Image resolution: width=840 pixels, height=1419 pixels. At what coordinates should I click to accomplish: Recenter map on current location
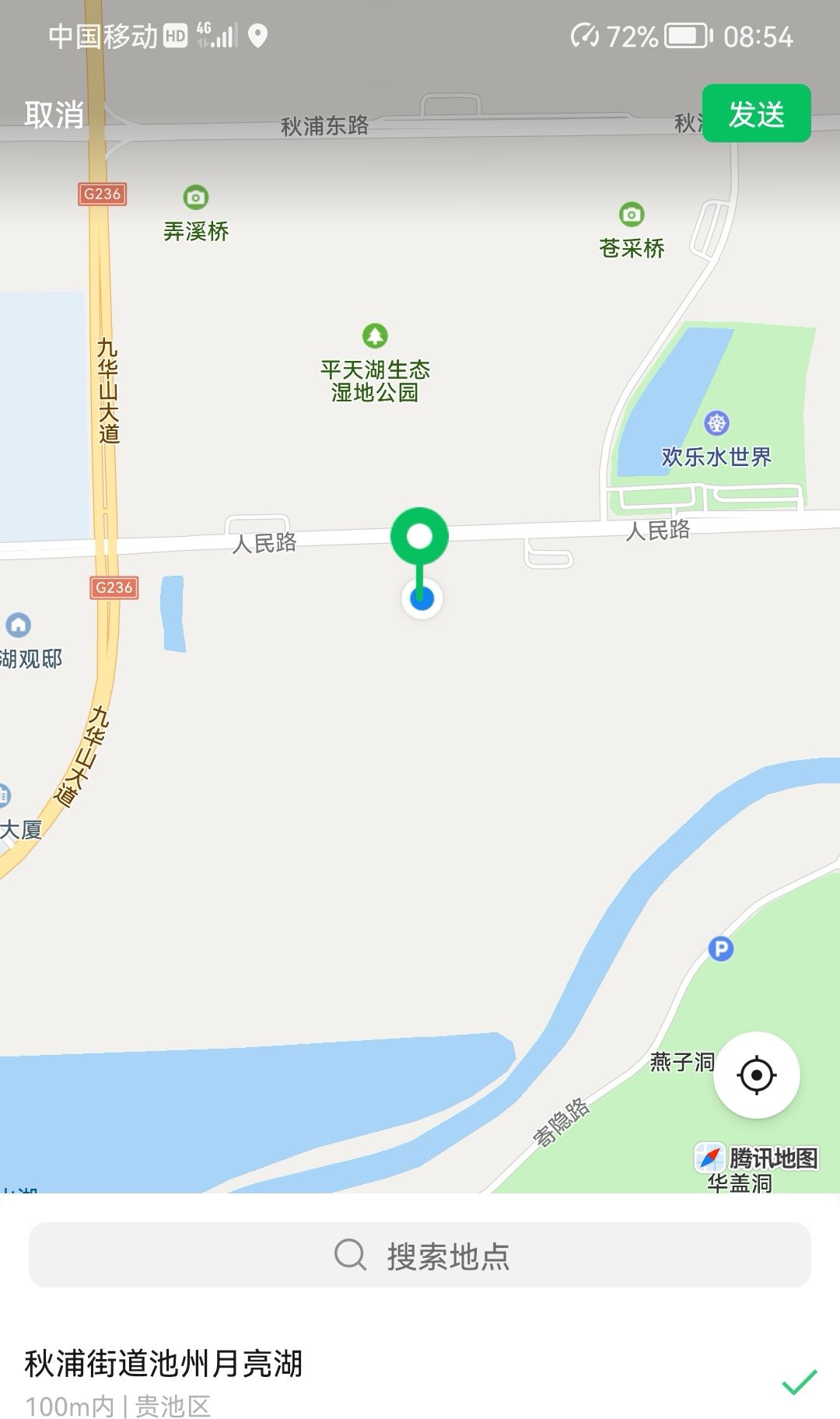tap(756, 1075)
